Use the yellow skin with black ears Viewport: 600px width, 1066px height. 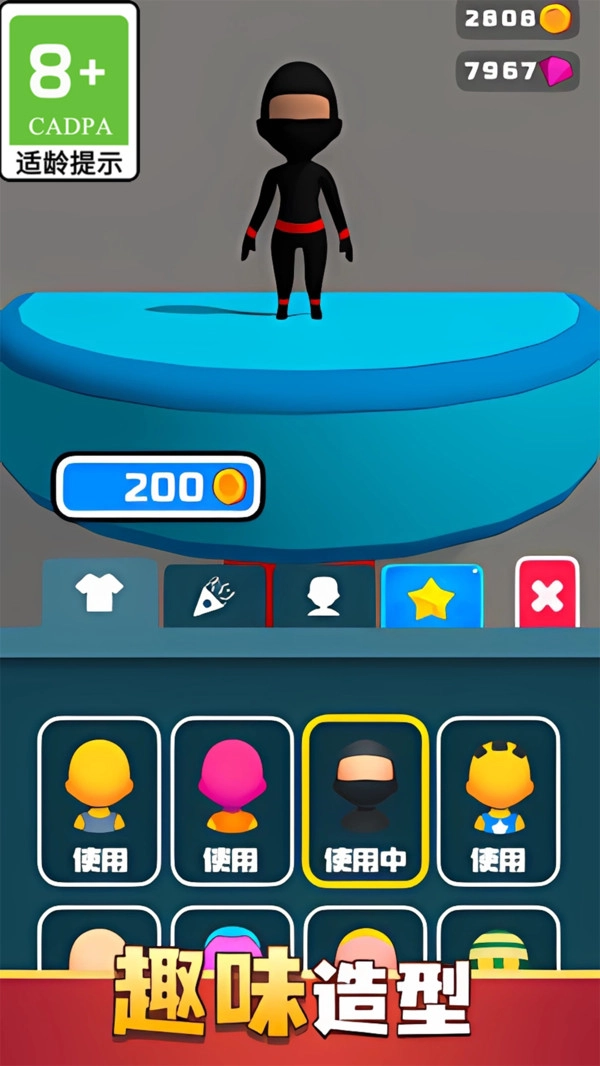pos(498,802)
